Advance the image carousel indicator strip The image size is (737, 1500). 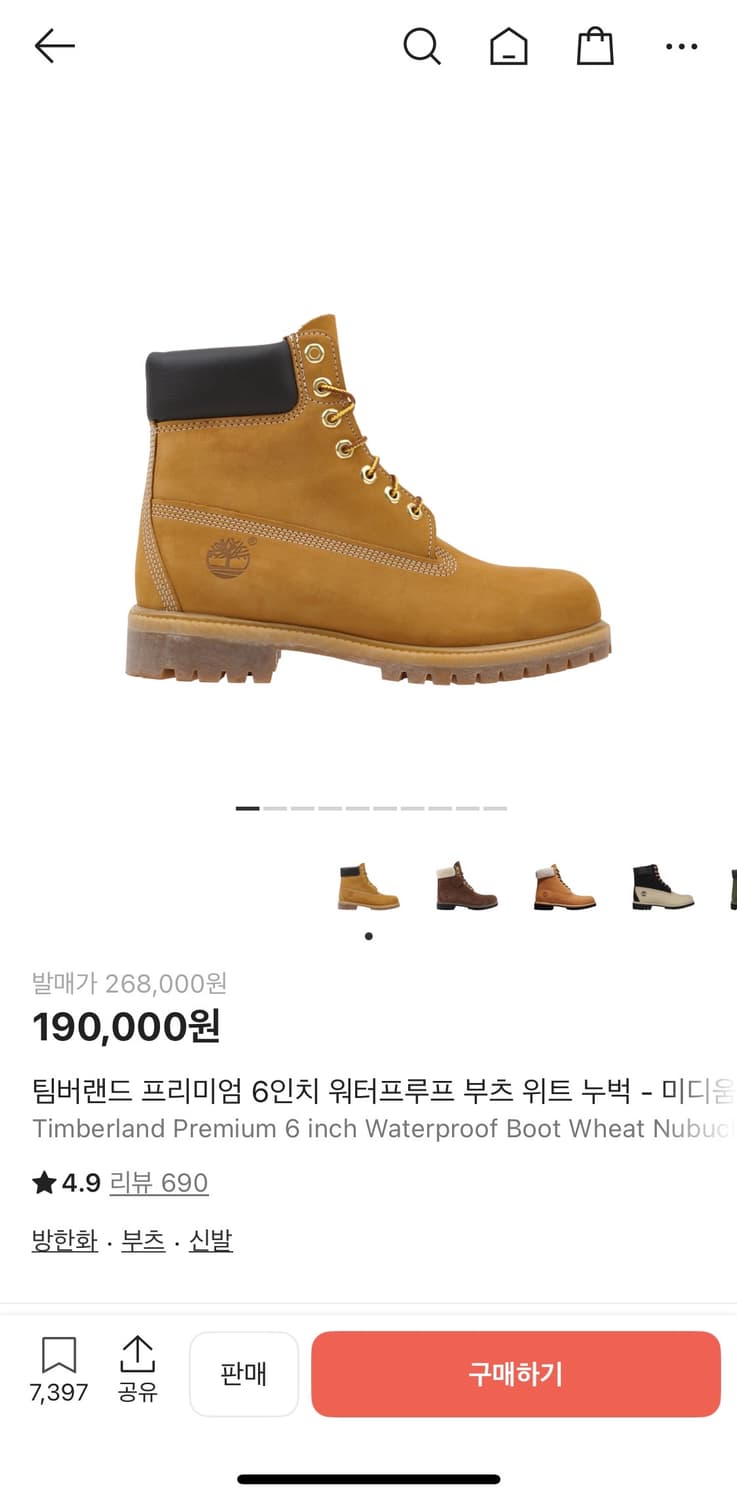(370, 806)
